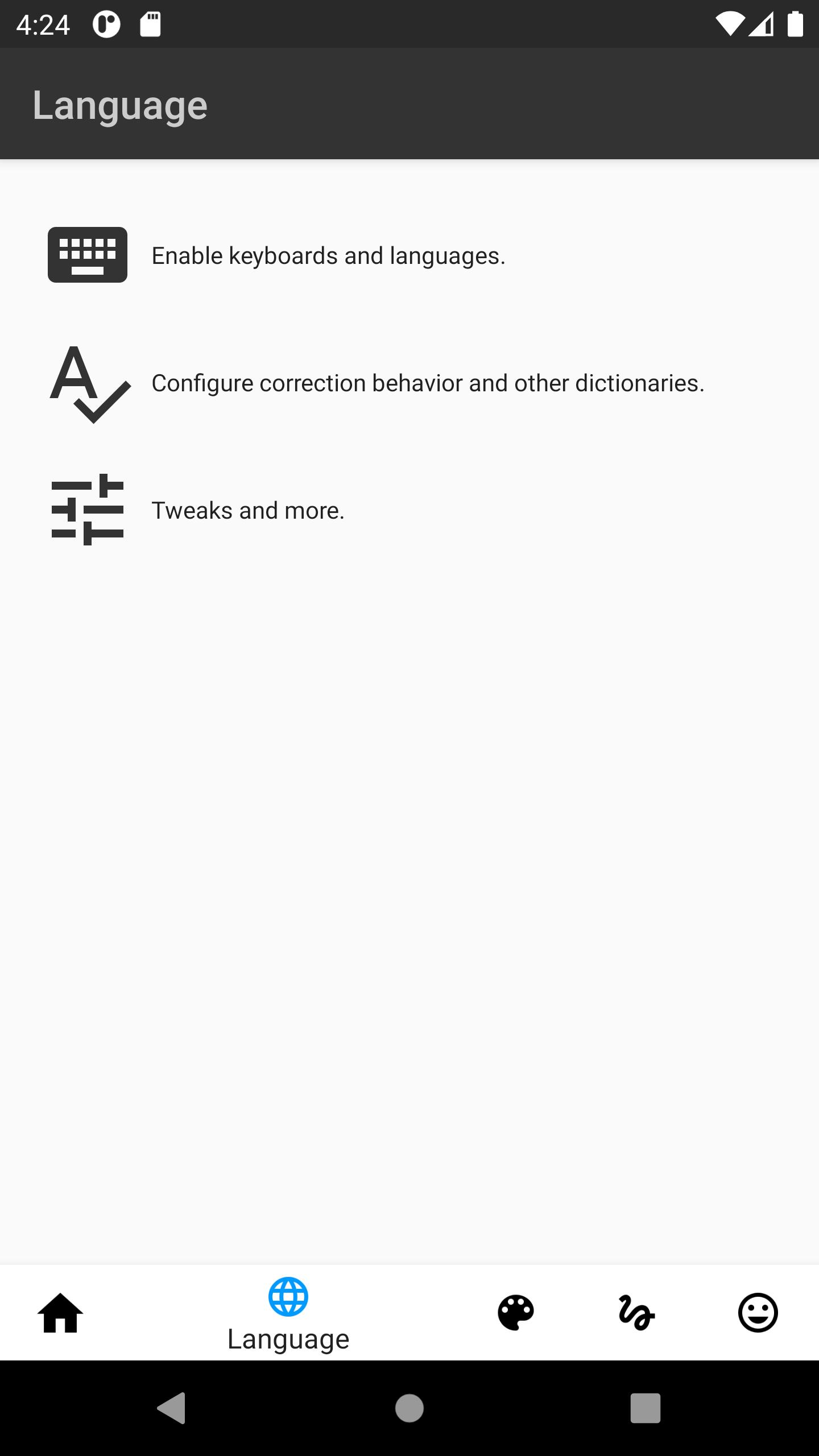The width and height of the screenshot is (819, 1456).
Task: Select the Language tab
Action: pyautogui.click(x=288, y=1314)
